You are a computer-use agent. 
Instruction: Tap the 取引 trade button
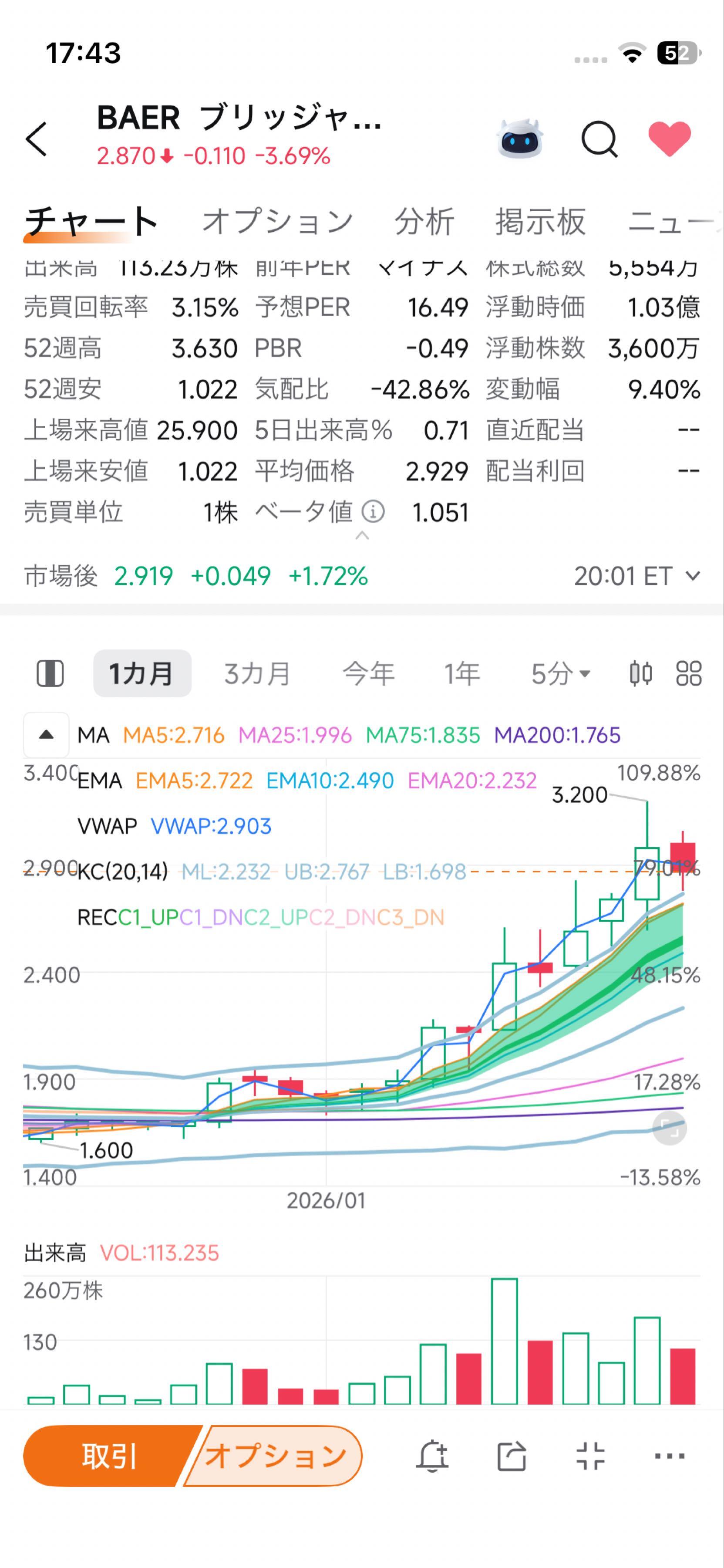110,1456
